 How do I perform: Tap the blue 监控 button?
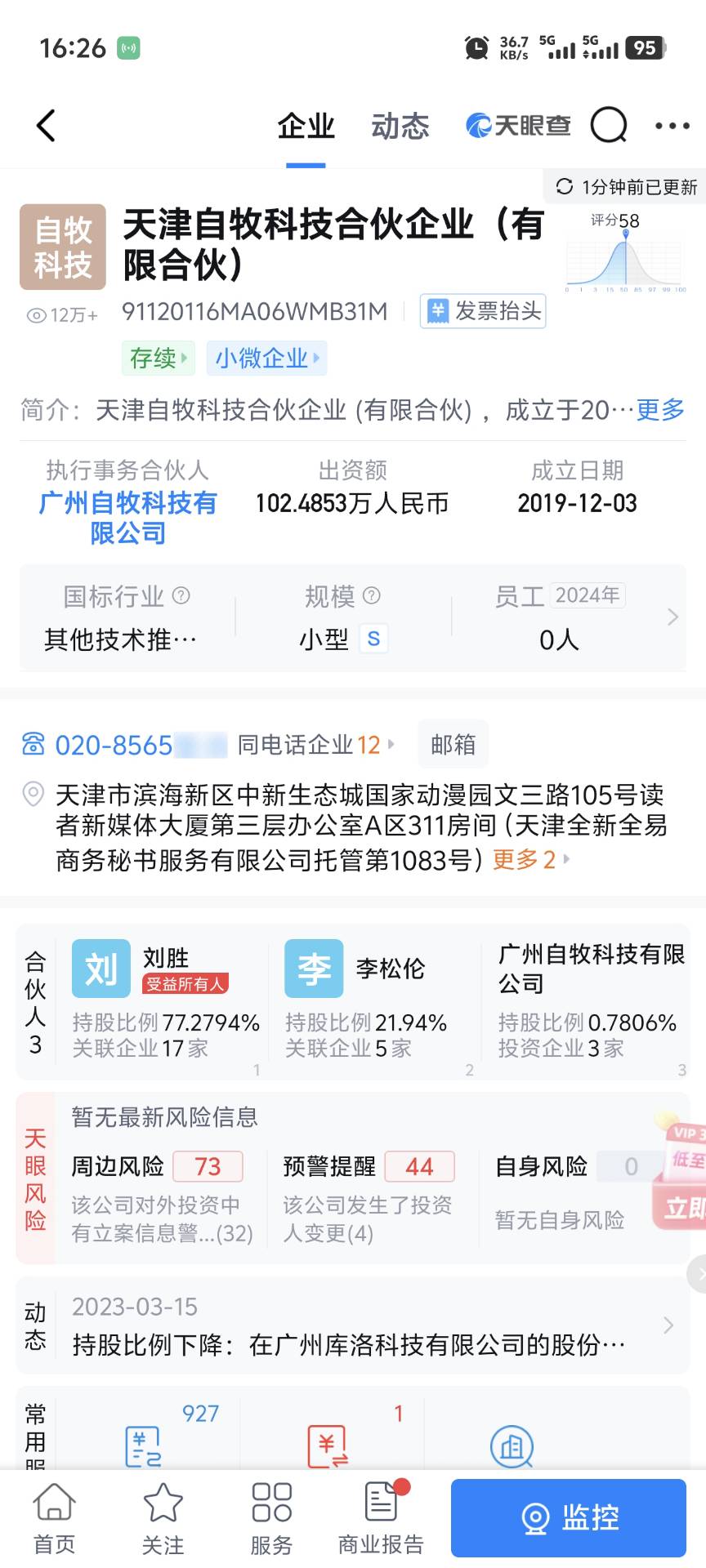point(569,1517)
